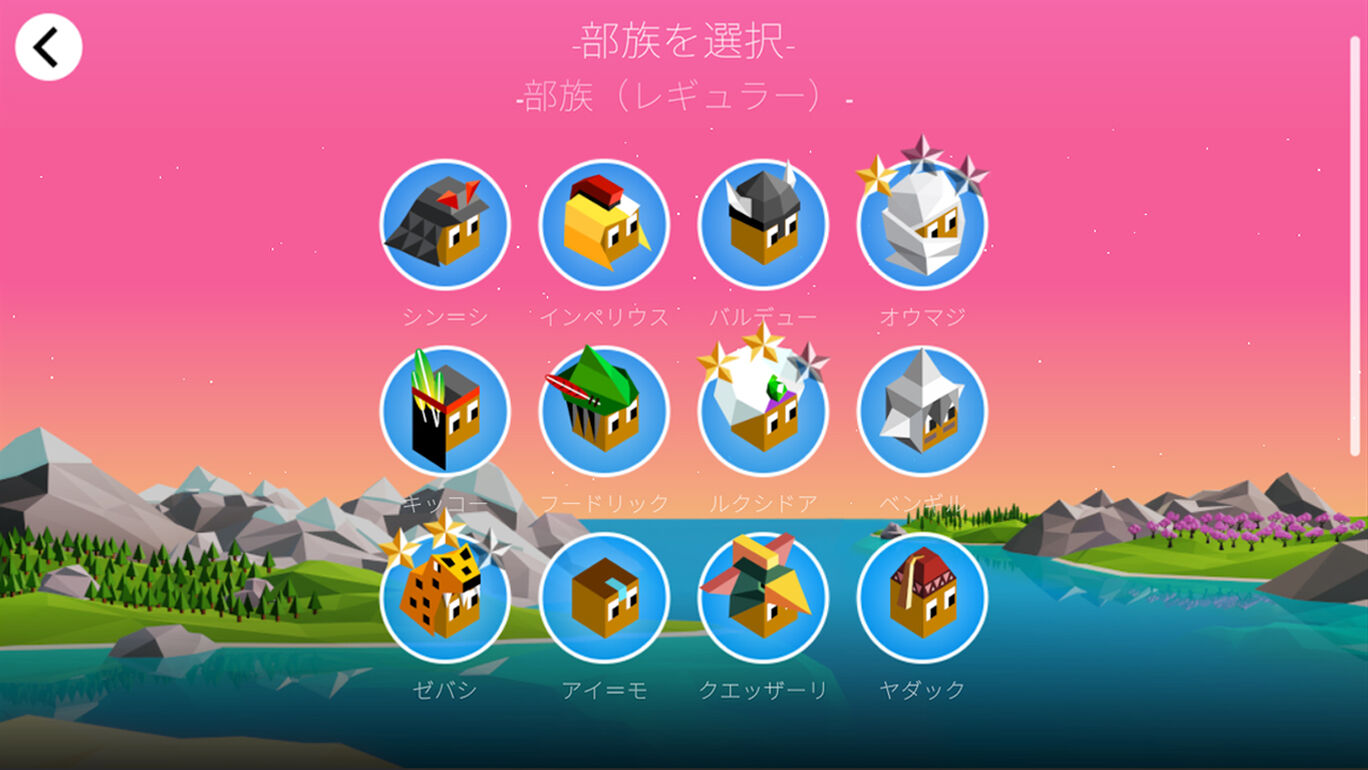Go back using the arrow button
The height and width of the screenshot is (770, 1368).
(48, 47)
